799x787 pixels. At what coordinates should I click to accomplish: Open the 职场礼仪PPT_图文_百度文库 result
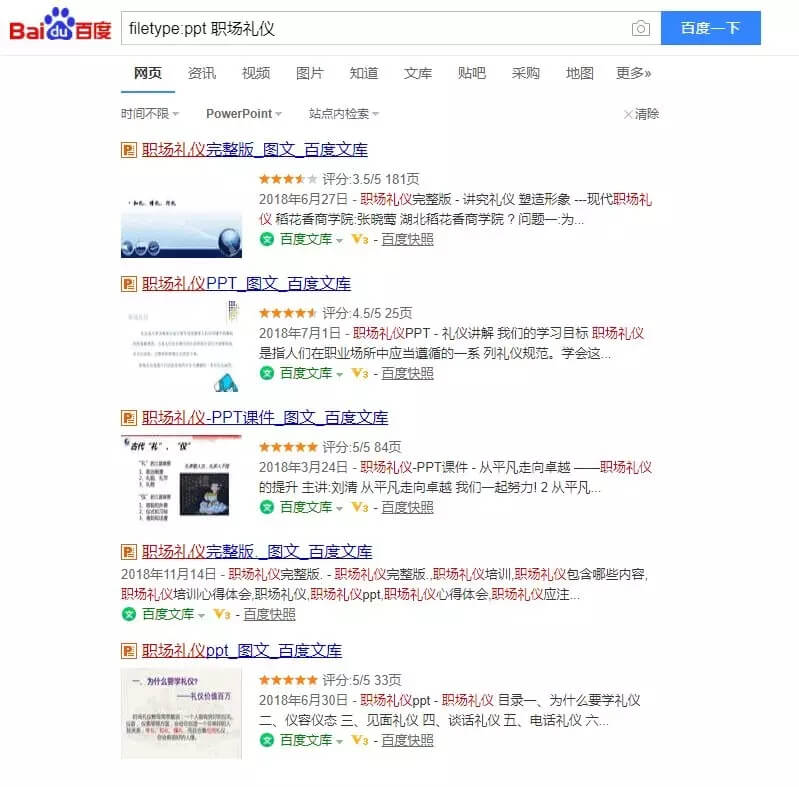246,284
